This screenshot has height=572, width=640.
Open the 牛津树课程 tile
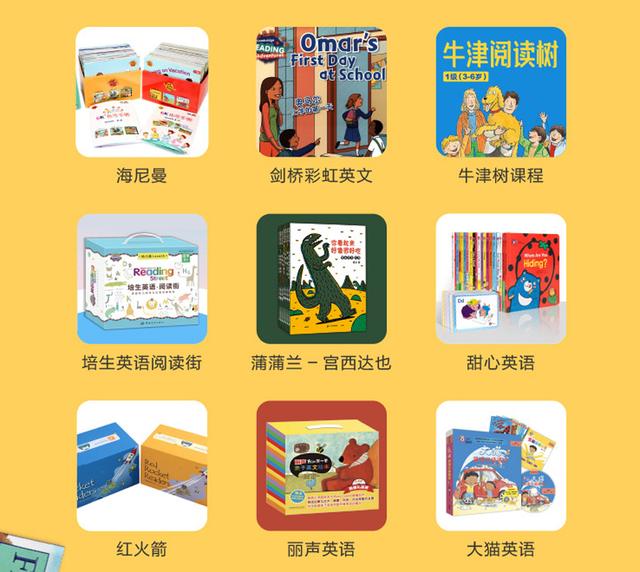[500, 93]
